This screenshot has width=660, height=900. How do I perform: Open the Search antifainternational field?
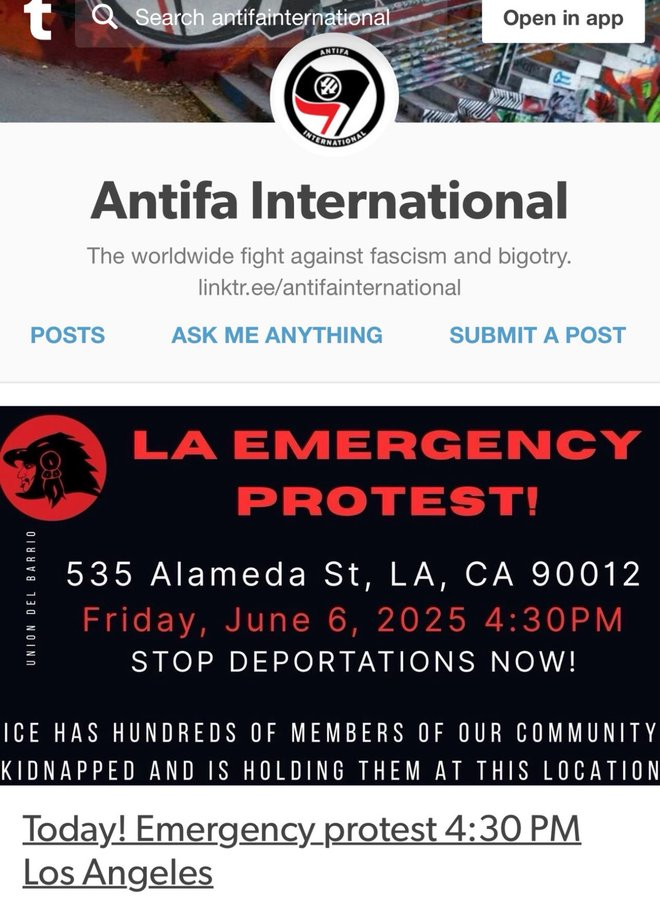click(262, 18)
